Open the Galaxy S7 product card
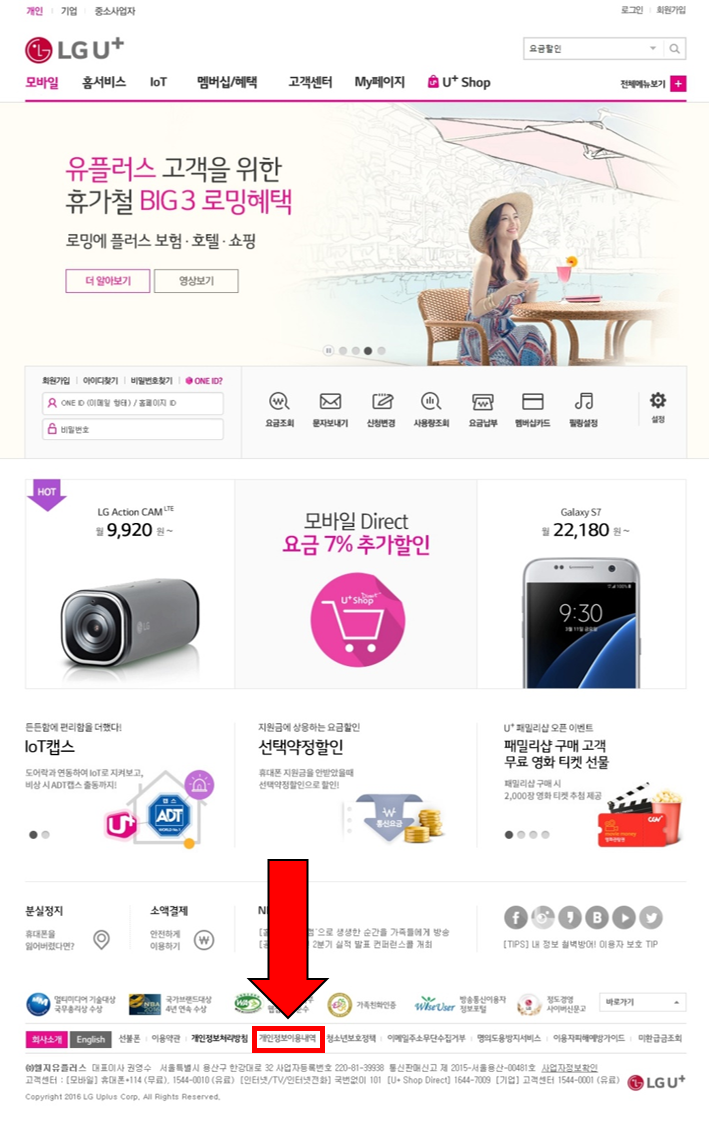 [x=581, y=585]
